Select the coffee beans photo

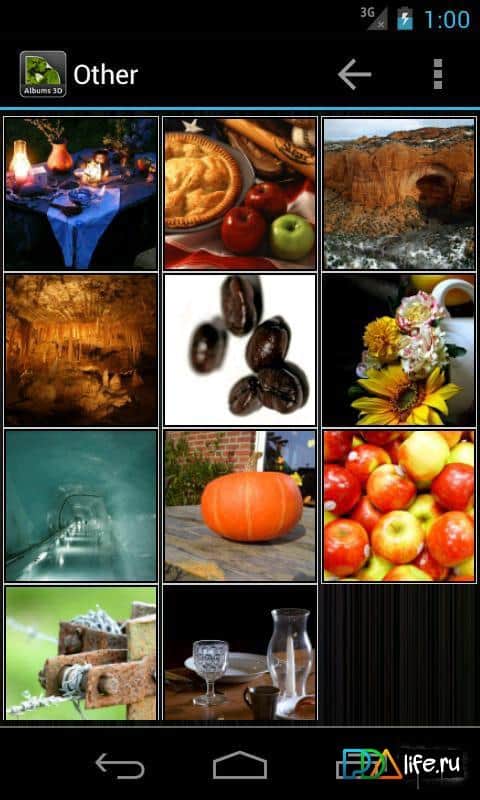pos(240,350)
